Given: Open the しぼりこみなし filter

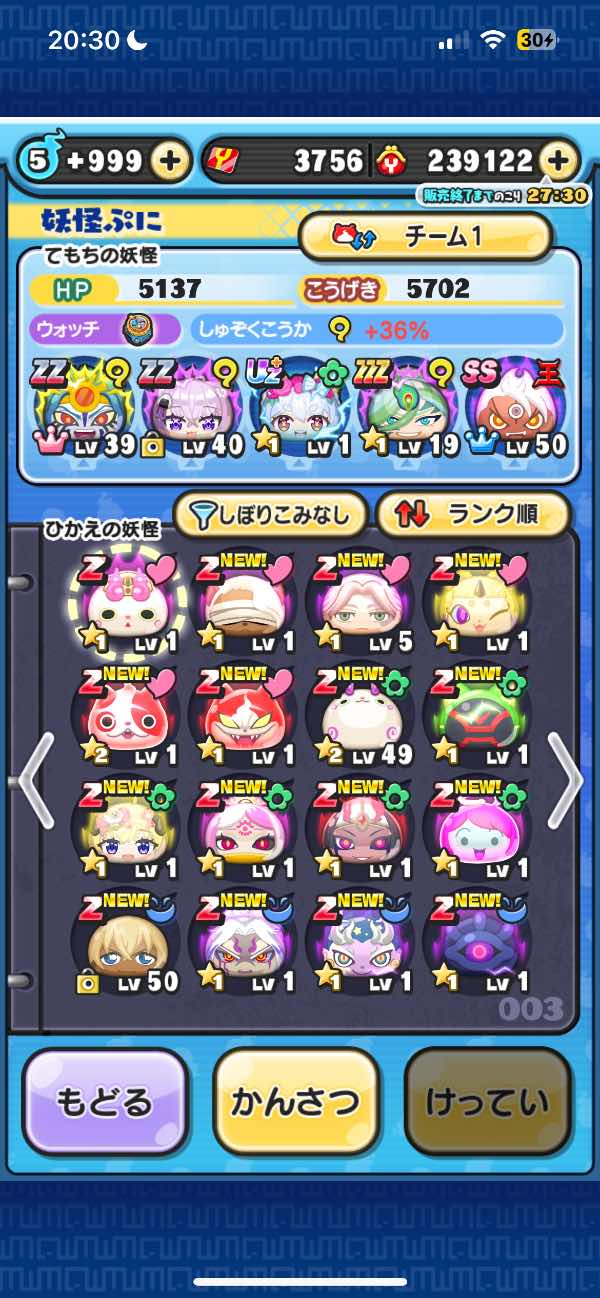Looking at the screenshot, I should pyautogui.click(x=268, y=515).
